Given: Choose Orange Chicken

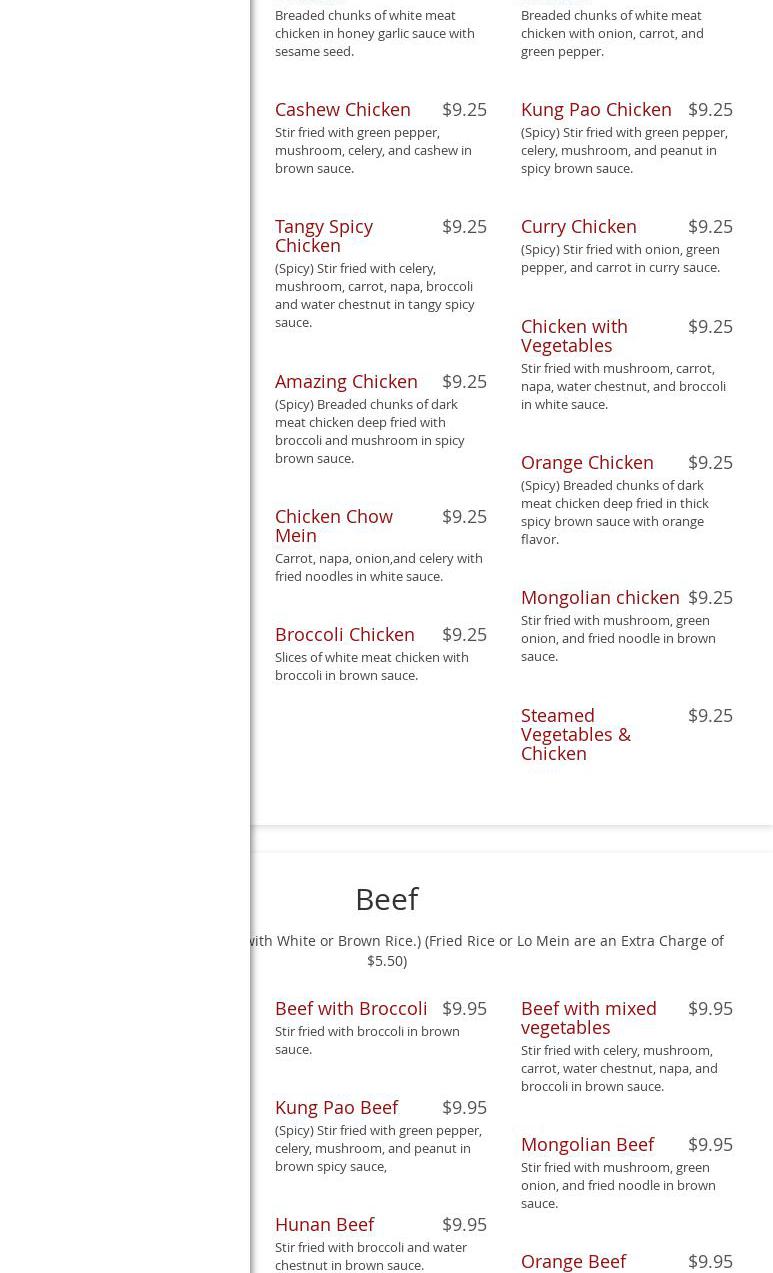Looking at the screenshot, I should pos(586,462).
